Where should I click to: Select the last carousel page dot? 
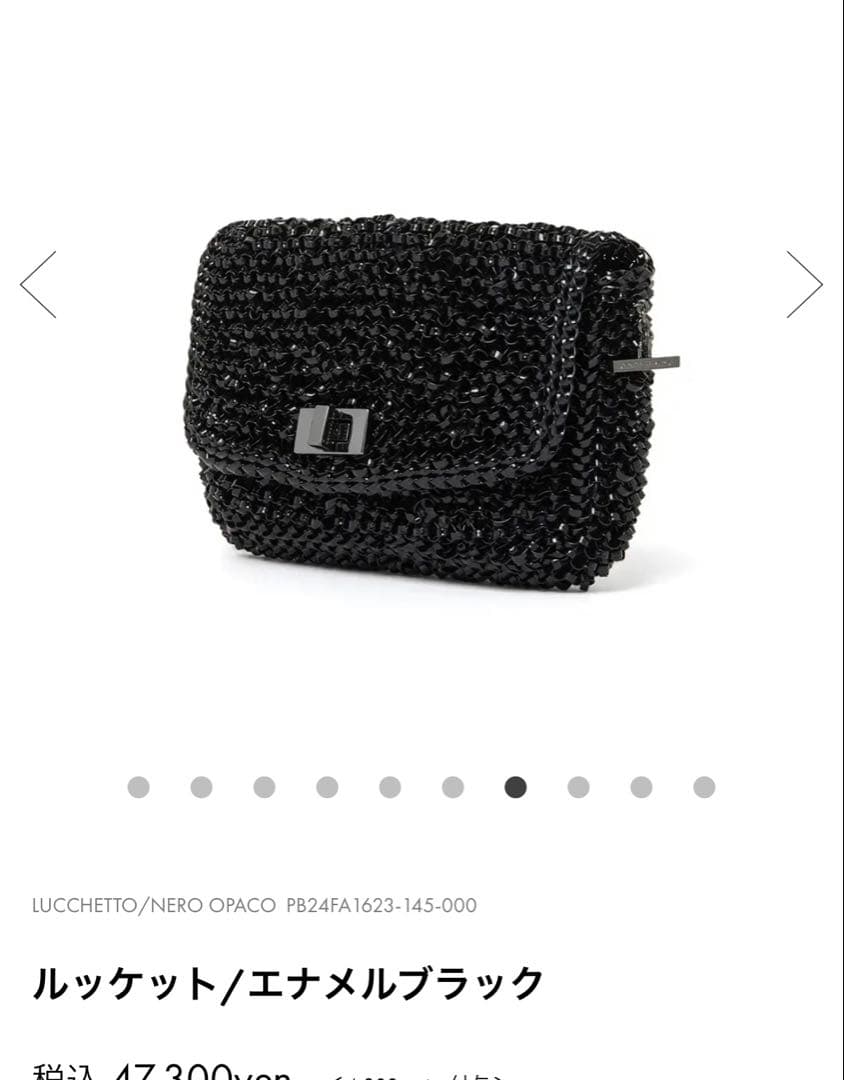(704, 787)
